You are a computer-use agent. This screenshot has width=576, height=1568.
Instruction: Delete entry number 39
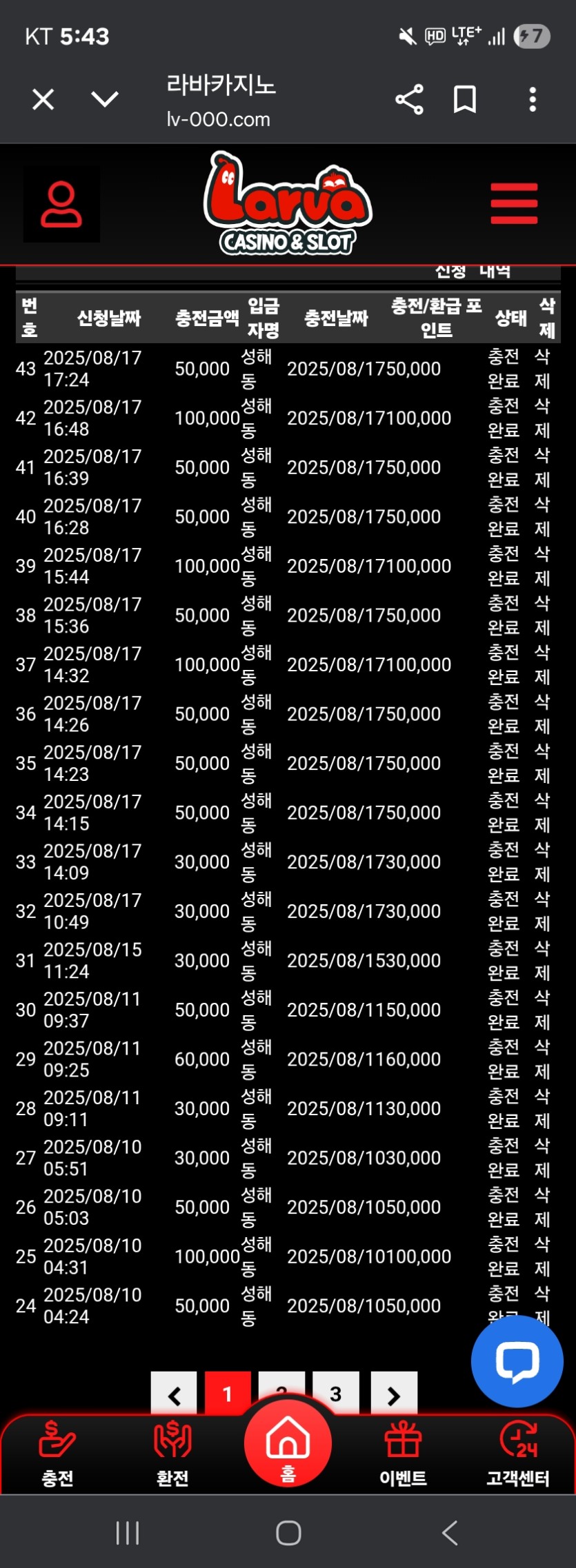[542, 566]
